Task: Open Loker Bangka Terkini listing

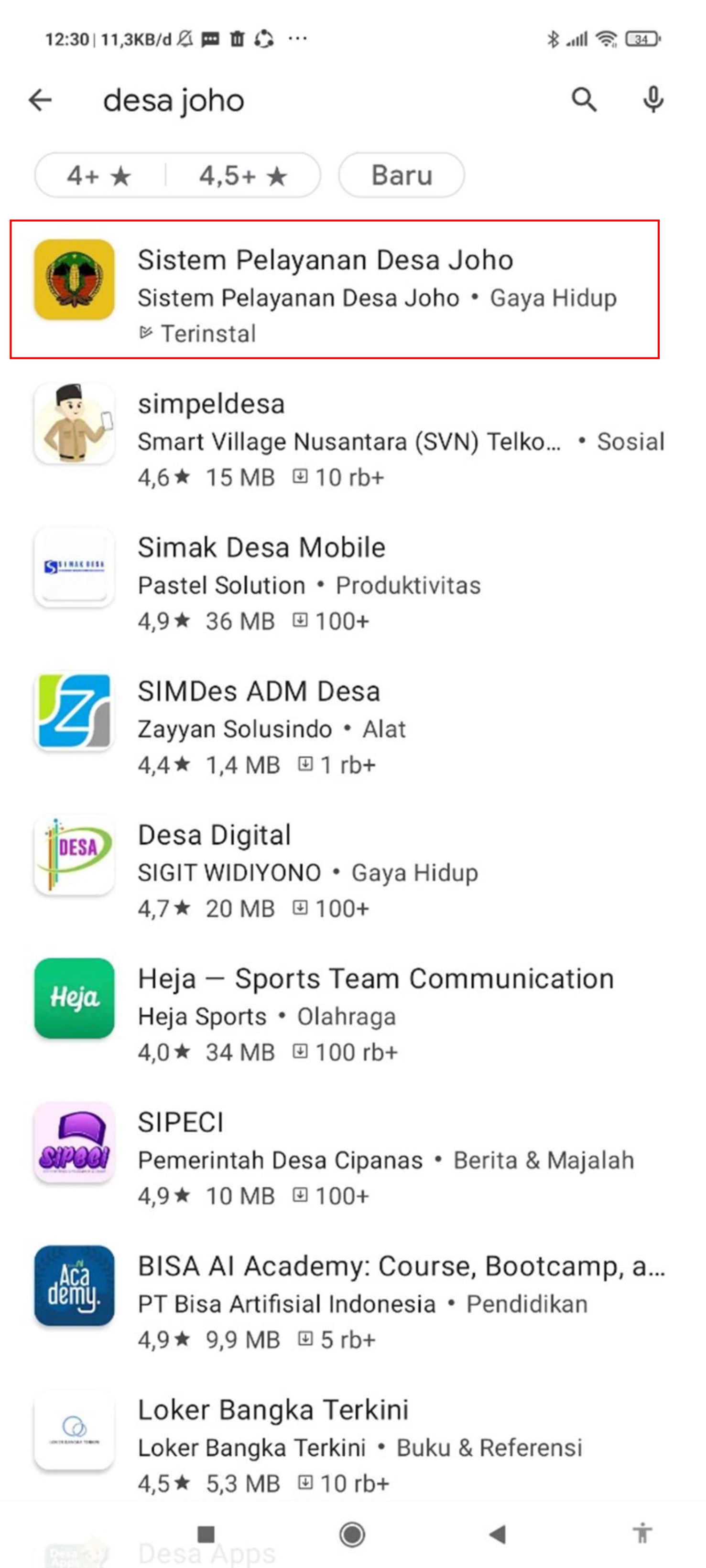Action: click(273, 1410)
